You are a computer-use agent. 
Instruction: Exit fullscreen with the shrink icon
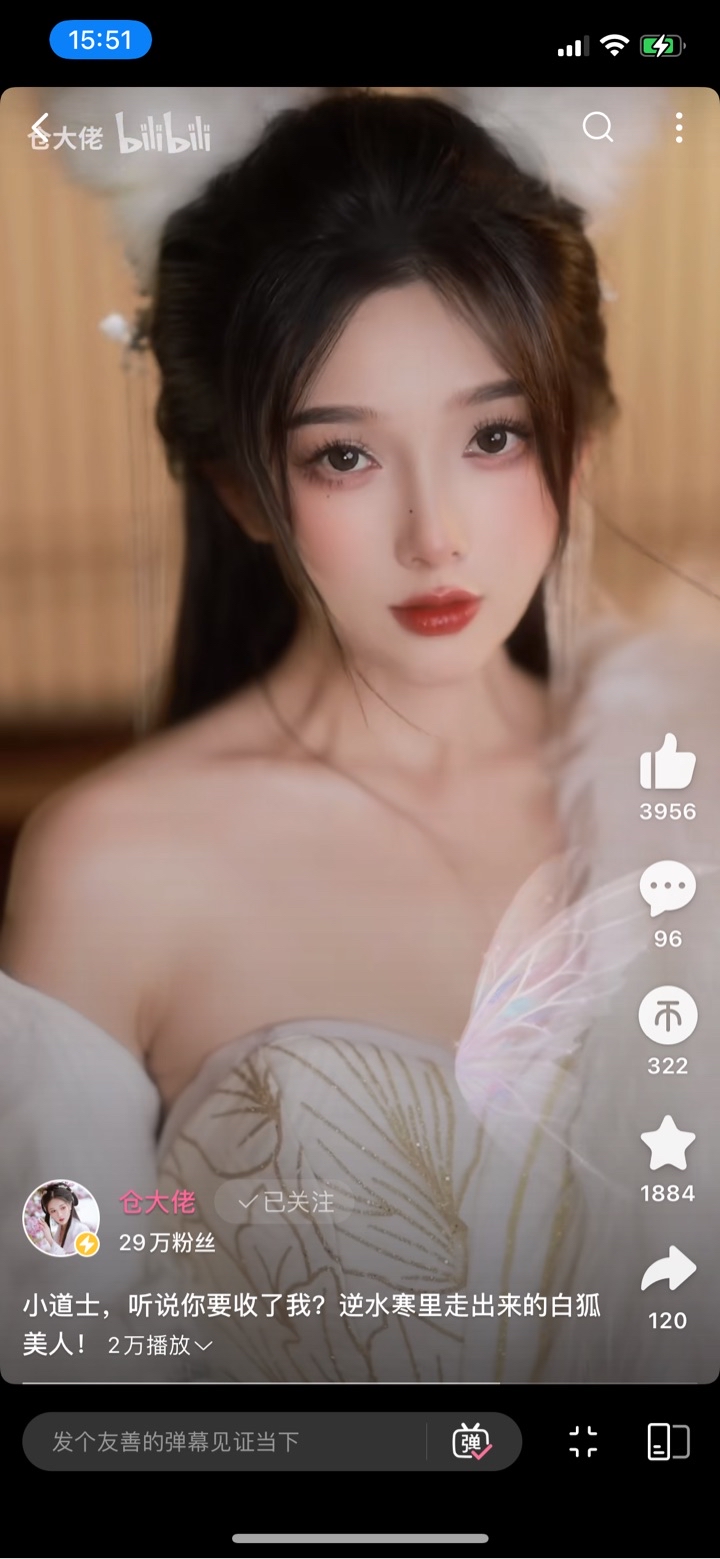(x=583, y=1441)
